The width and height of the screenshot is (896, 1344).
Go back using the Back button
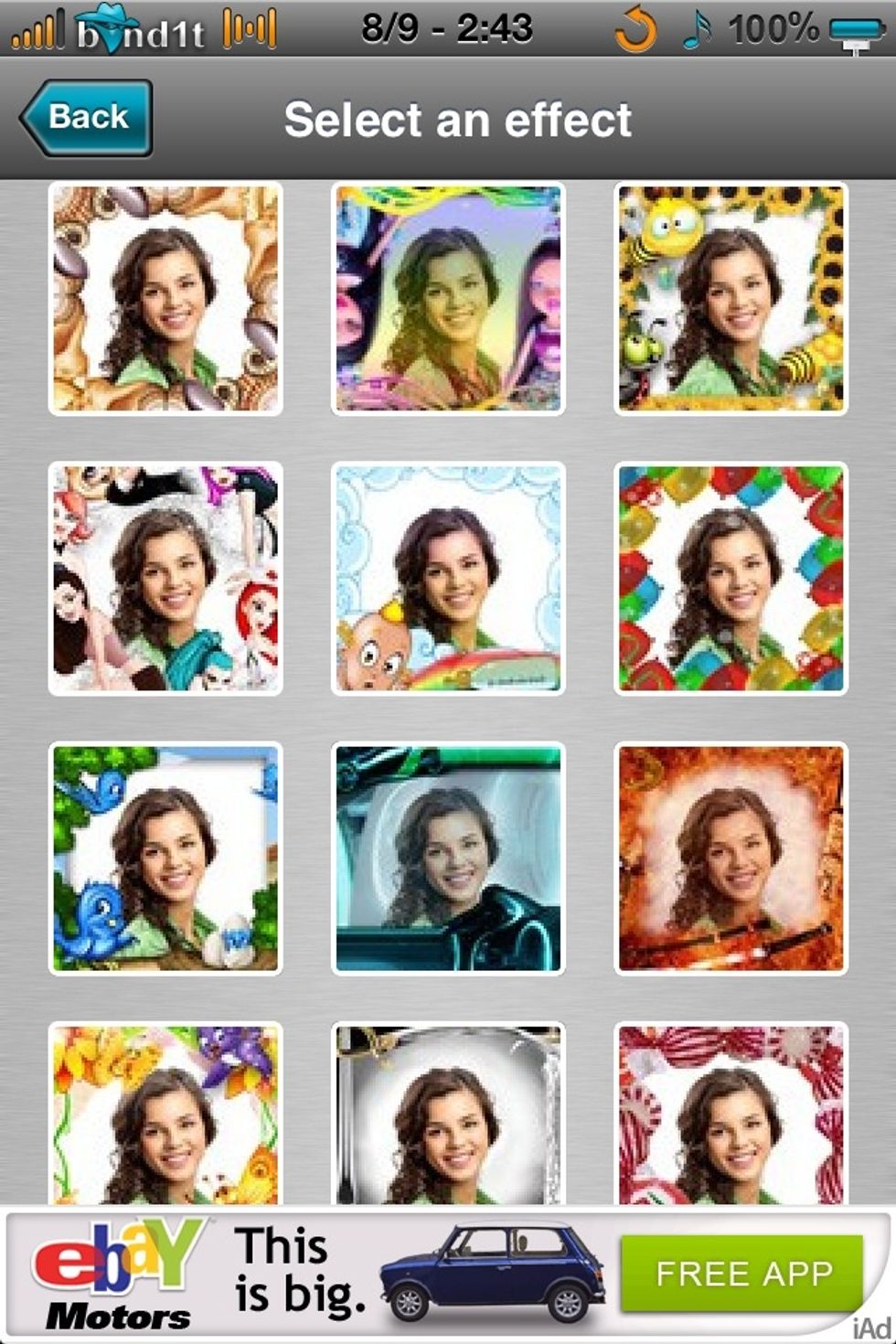coord(86,118)
